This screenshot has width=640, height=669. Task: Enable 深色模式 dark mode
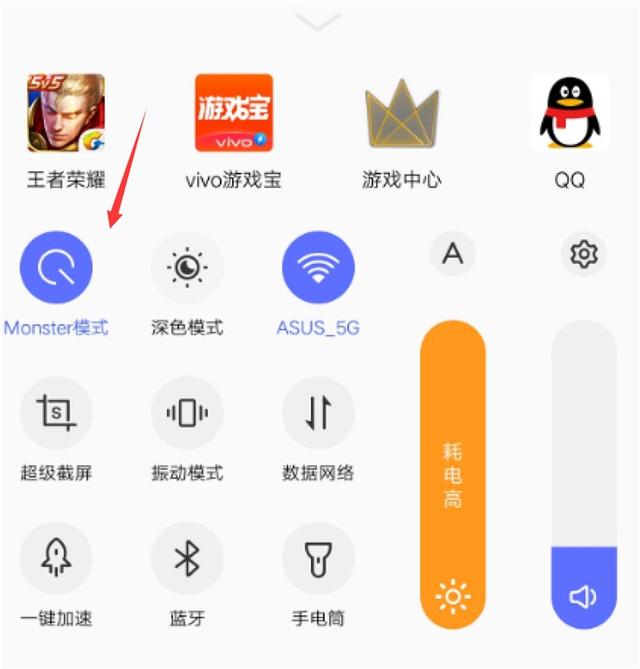(x=187, y=267)
